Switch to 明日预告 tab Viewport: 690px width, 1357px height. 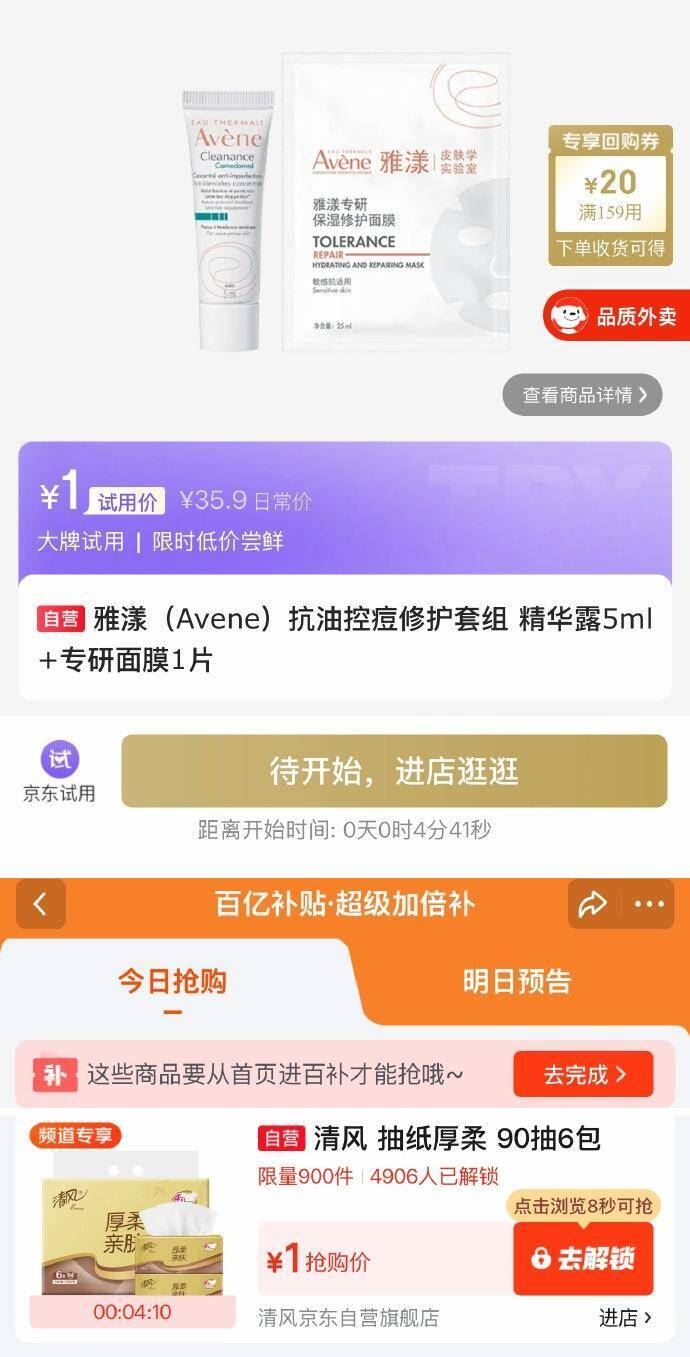(x=516, y=981)
